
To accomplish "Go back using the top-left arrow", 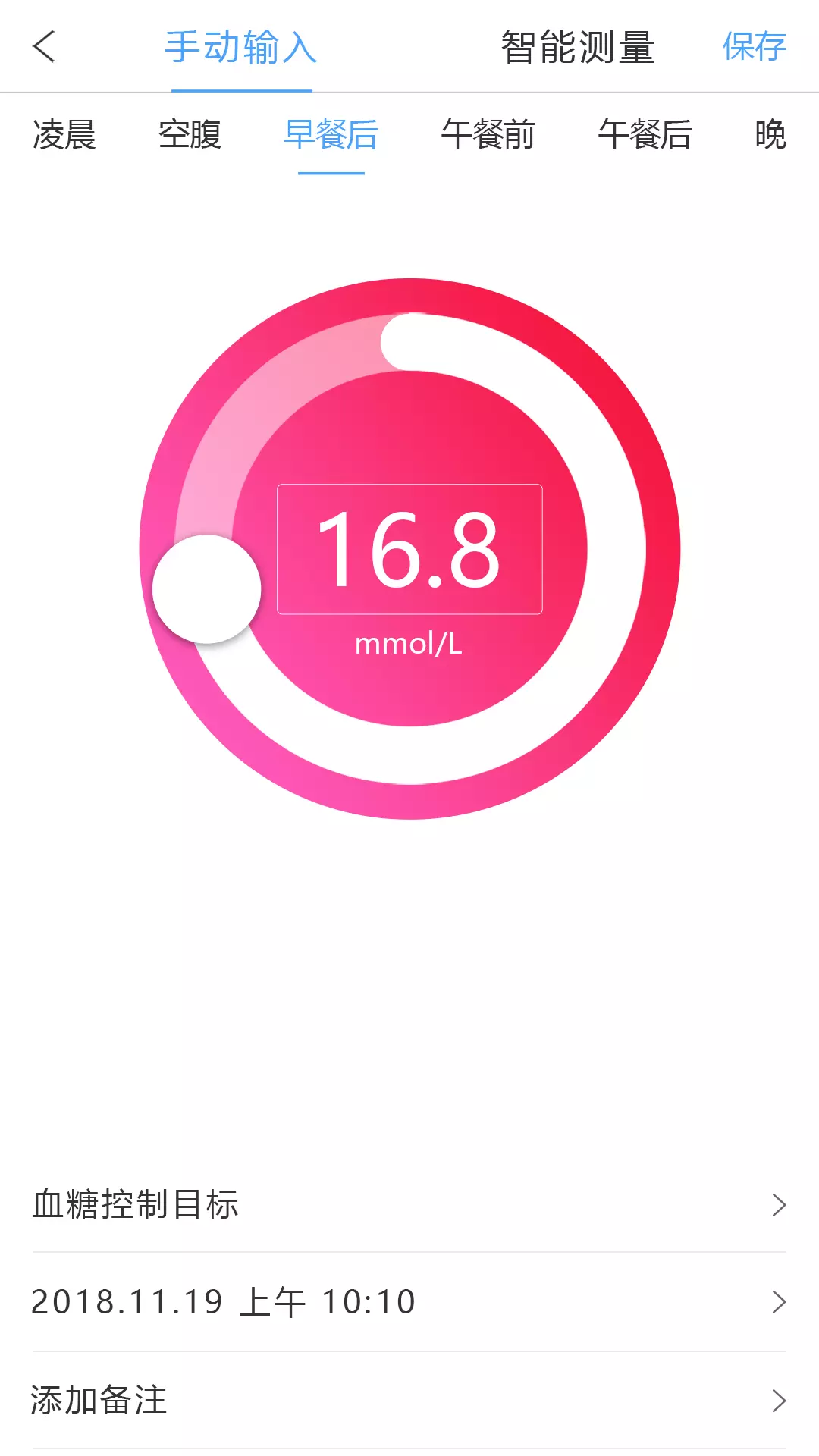I will (x=45, y=46).
